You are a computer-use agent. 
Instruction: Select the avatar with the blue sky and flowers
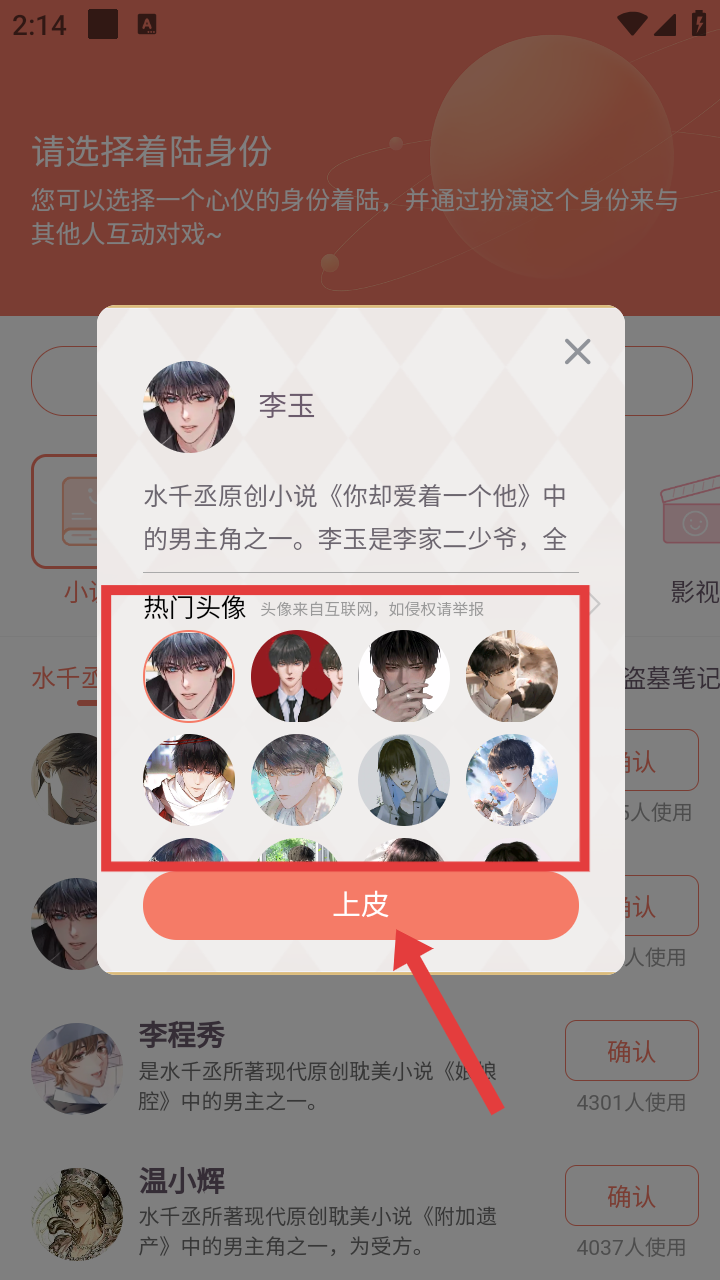(512, 780)
